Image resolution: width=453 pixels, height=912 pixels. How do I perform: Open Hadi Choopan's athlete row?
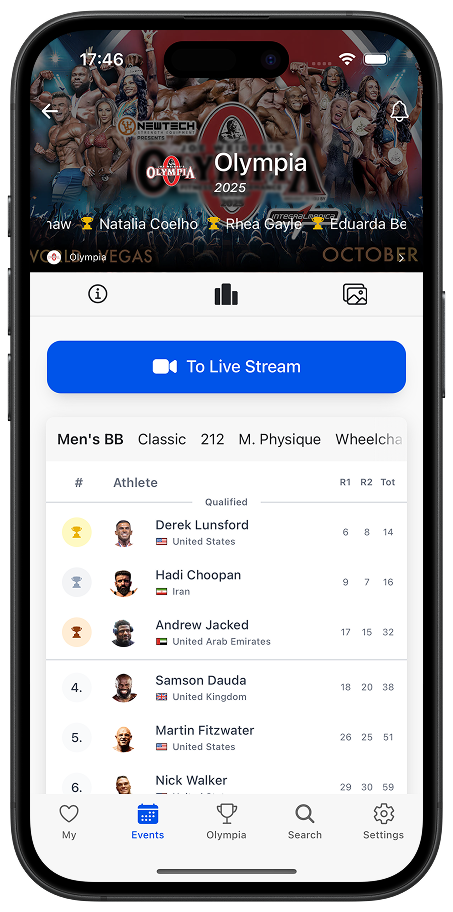pyautogui.click(x=226, y=582)
